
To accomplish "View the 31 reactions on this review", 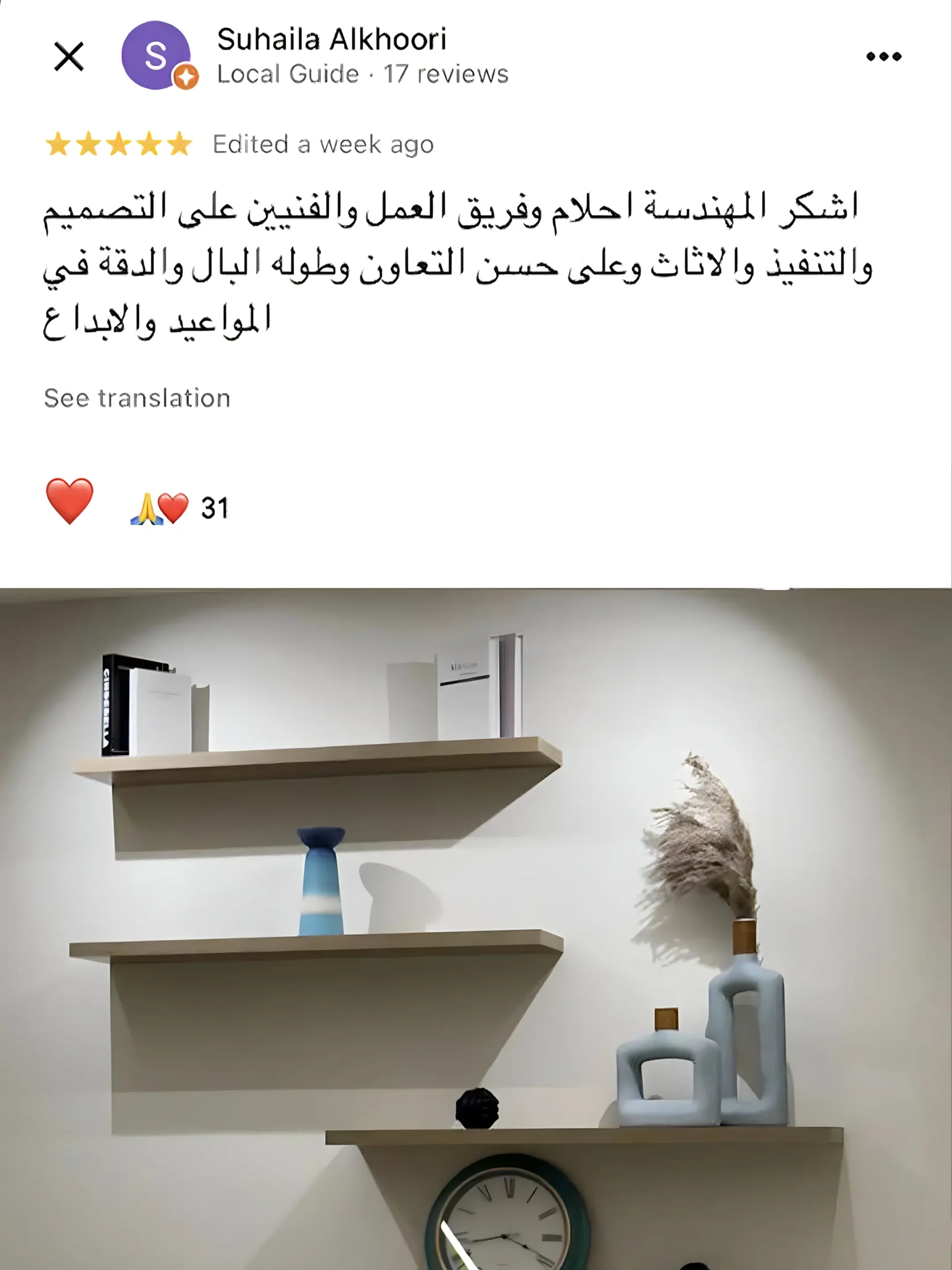I will coord(179,508).
